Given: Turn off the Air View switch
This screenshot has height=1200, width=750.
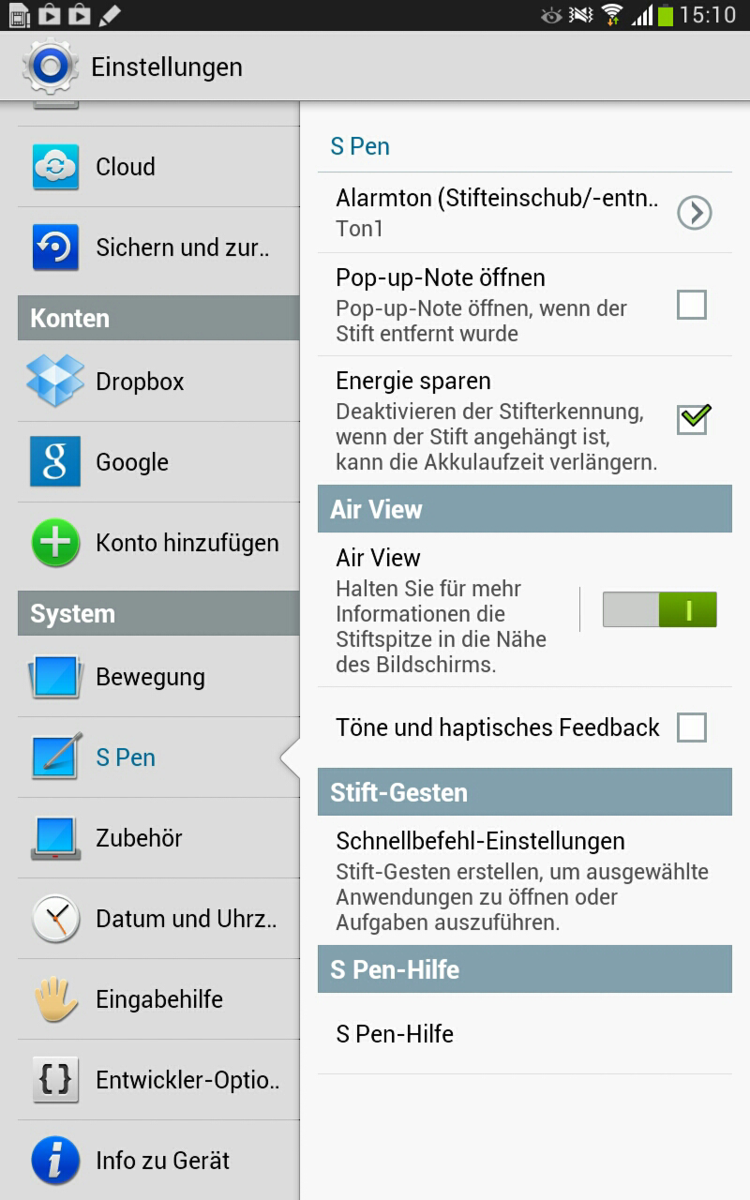Looking at the screenshot, I should coord(660,609).
